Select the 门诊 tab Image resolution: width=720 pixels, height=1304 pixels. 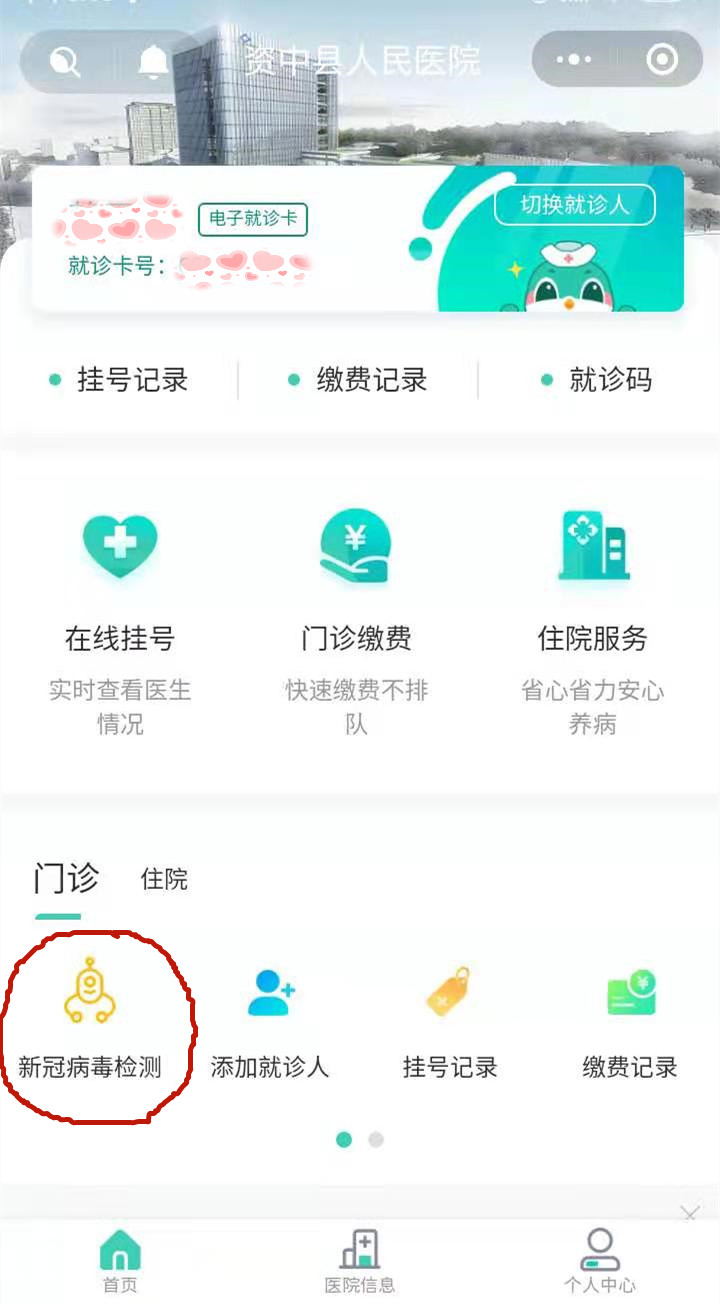click(x=65, y=879)
